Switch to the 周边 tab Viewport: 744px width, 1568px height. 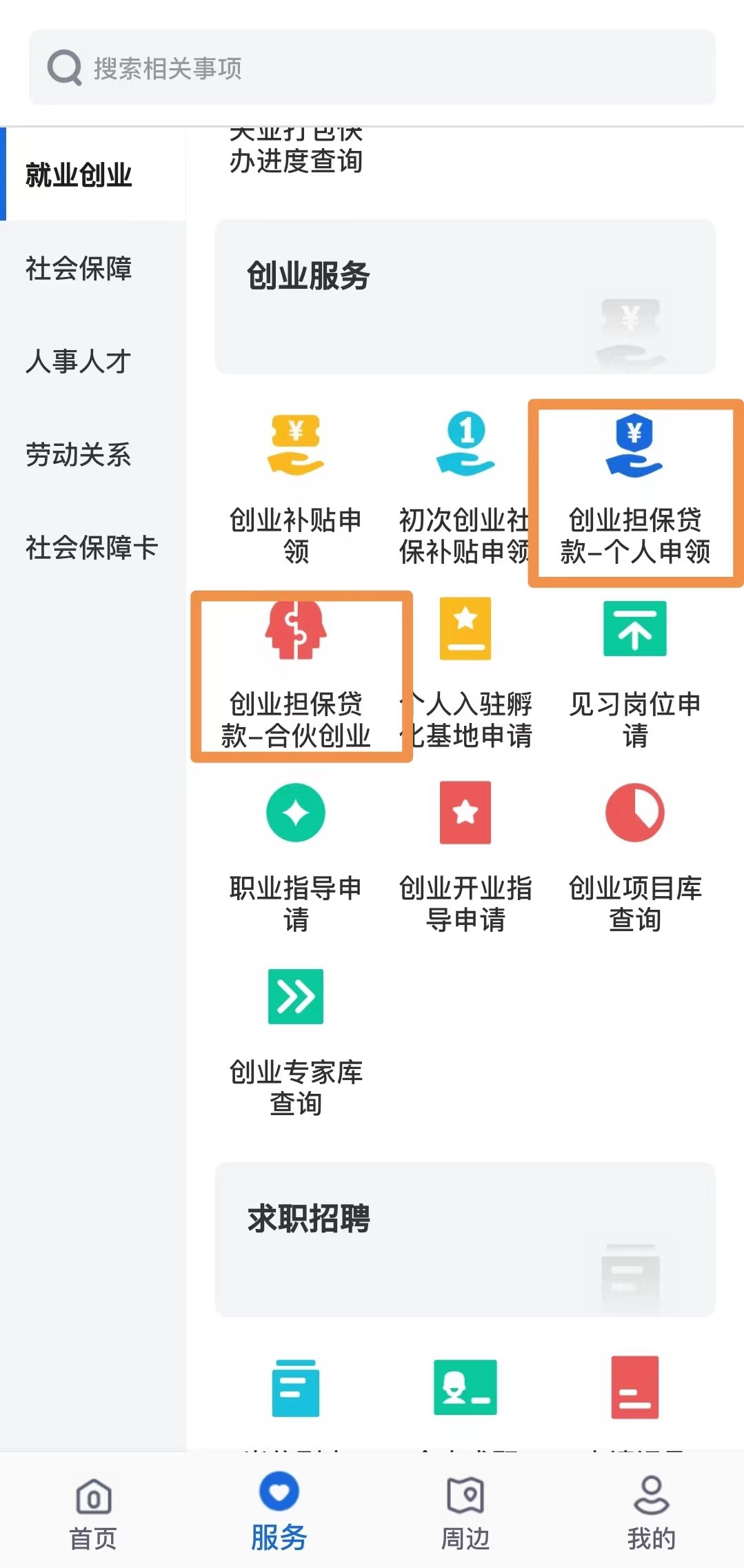465,1513
